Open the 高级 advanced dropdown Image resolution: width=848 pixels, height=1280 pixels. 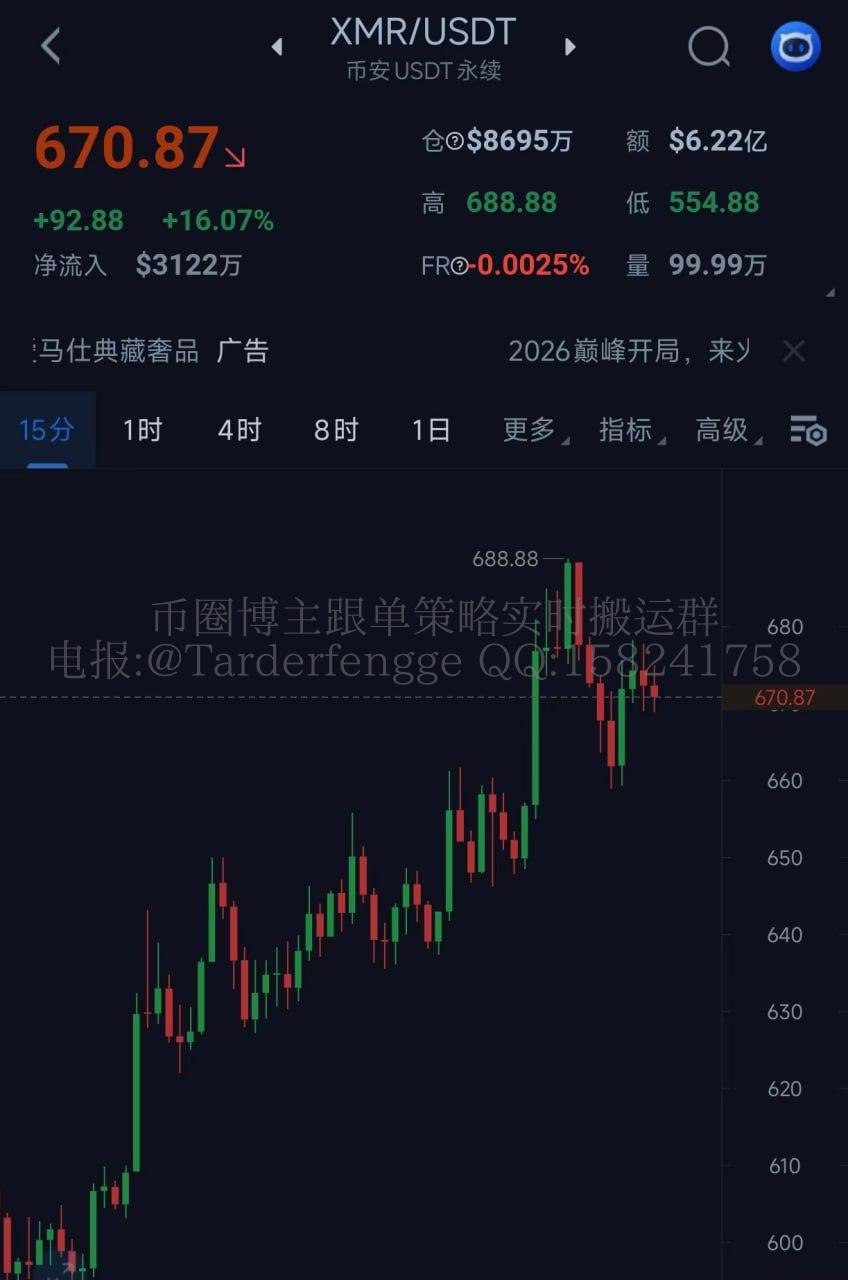point(723,430)
